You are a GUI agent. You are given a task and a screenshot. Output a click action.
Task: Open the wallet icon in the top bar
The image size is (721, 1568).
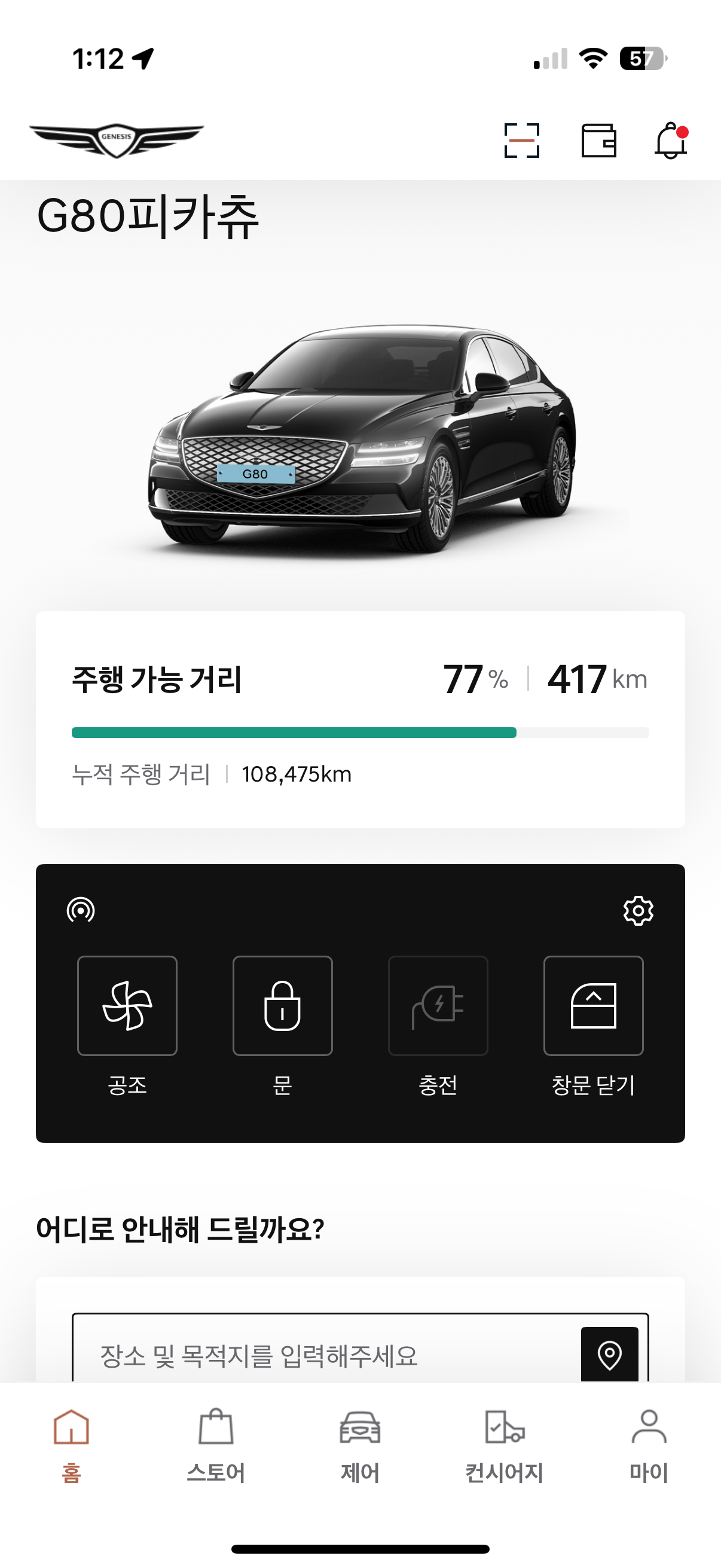pyautogui.click(x=598, y=141)
